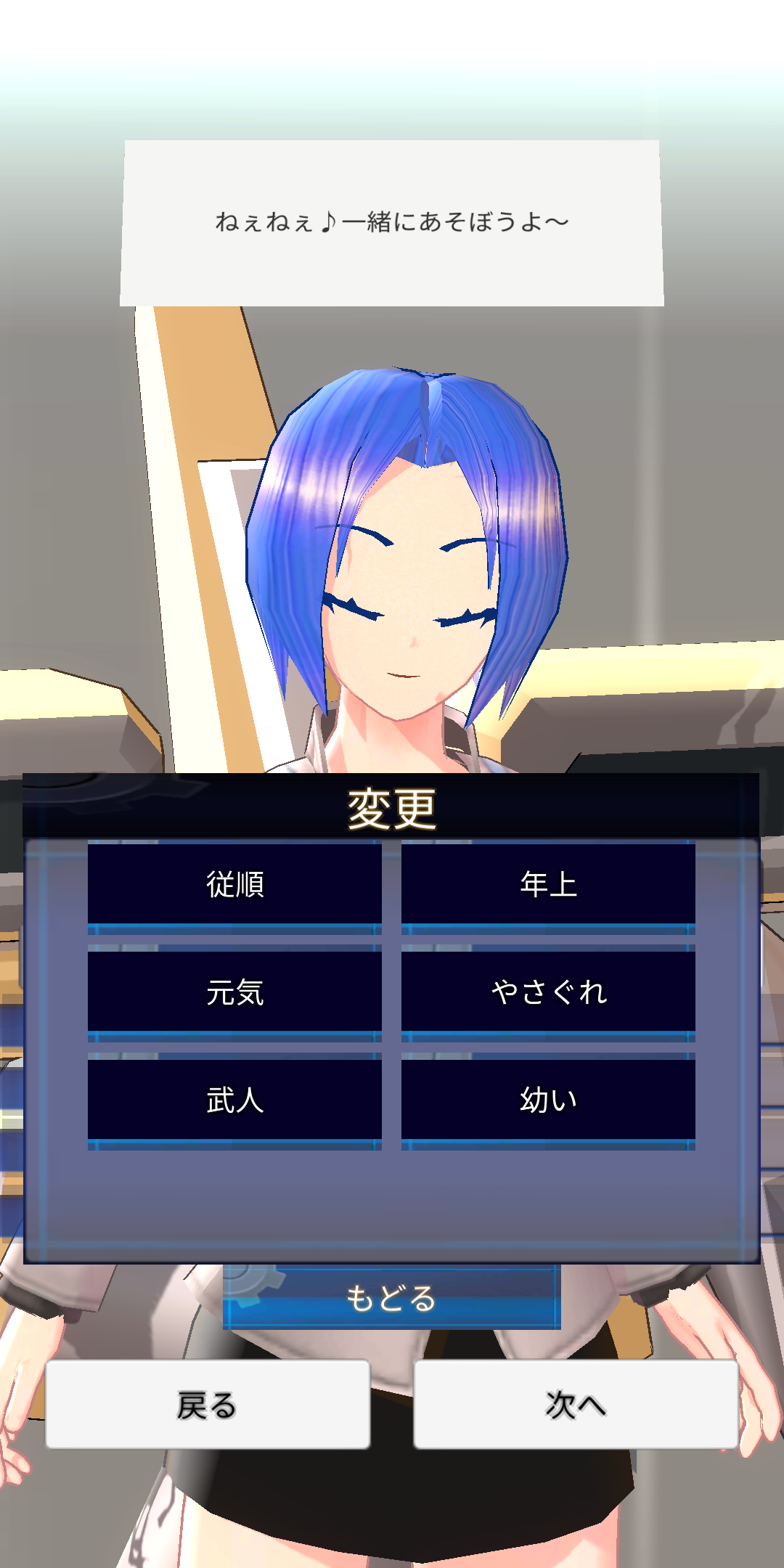Select the 従順 personality option

coord(234,886)
